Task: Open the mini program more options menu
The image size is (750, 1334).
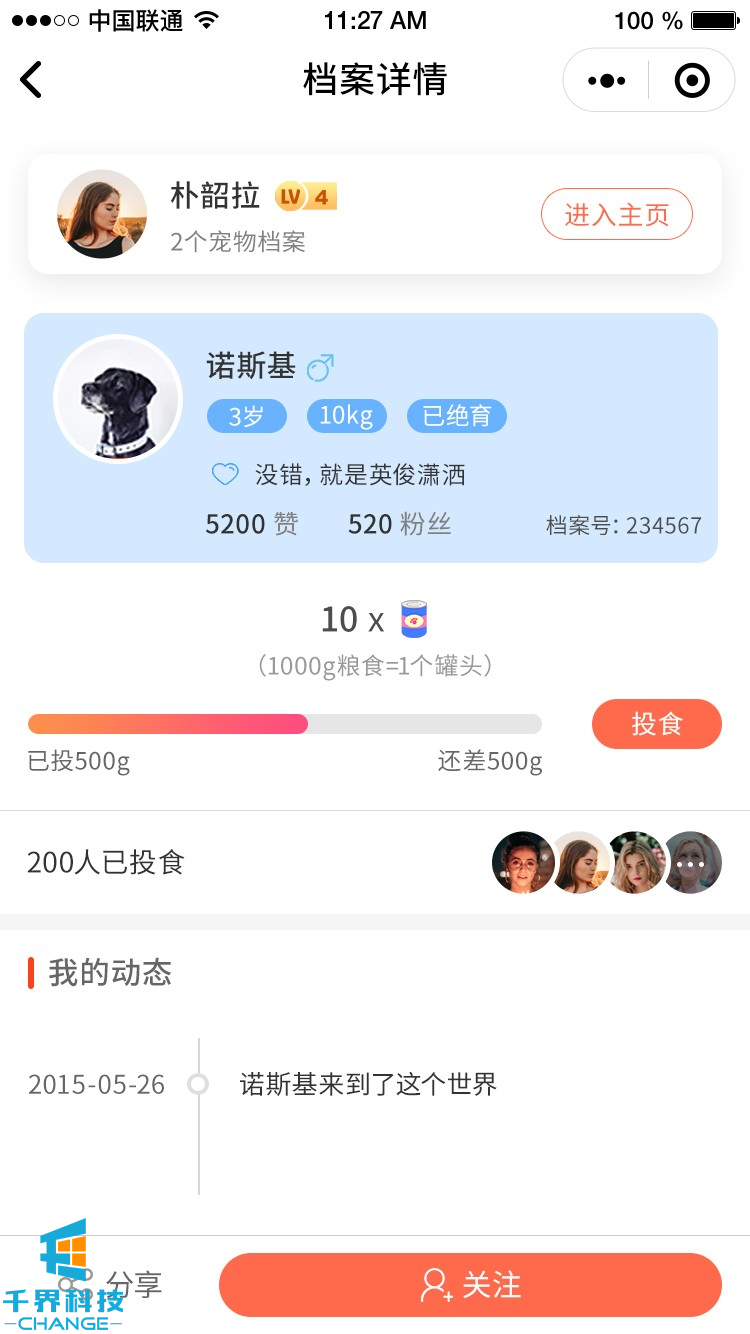Action: (x=607, y=80)
